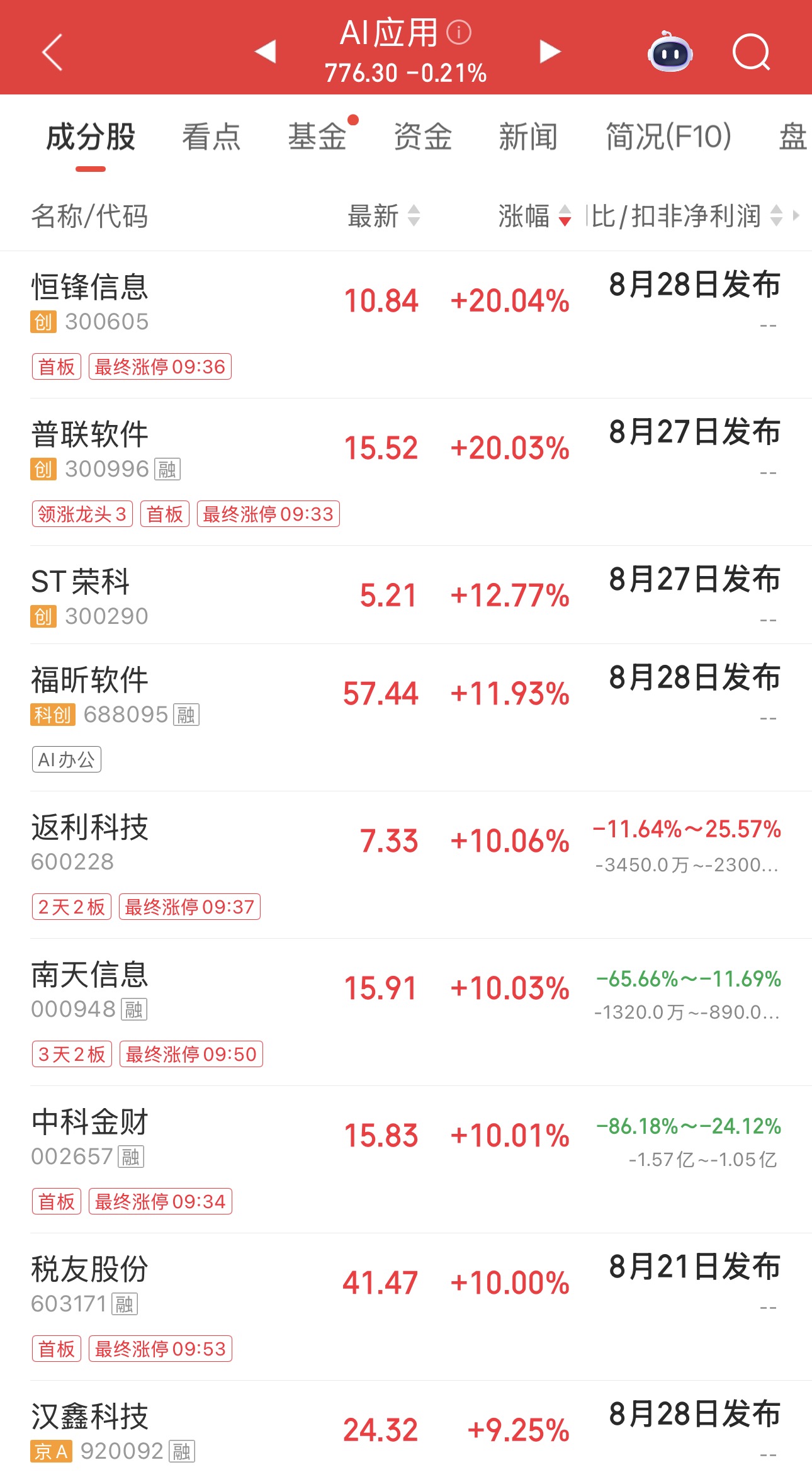Sort list by 最新 price
The image size is (812, 1477).
coord(383,216)
